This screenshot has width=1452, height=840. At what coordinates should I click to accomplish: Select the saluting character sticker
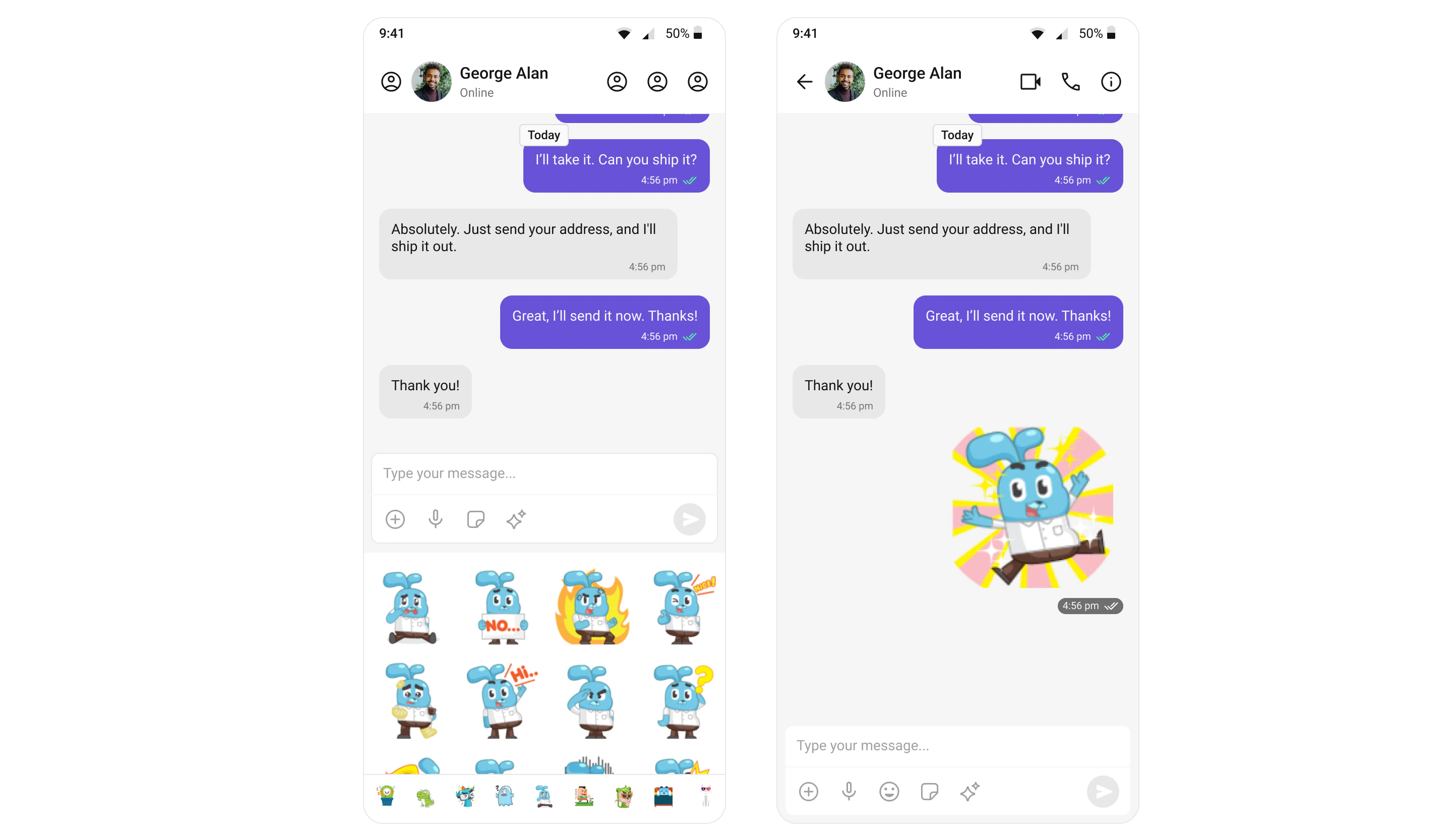[x=592, y=701]
